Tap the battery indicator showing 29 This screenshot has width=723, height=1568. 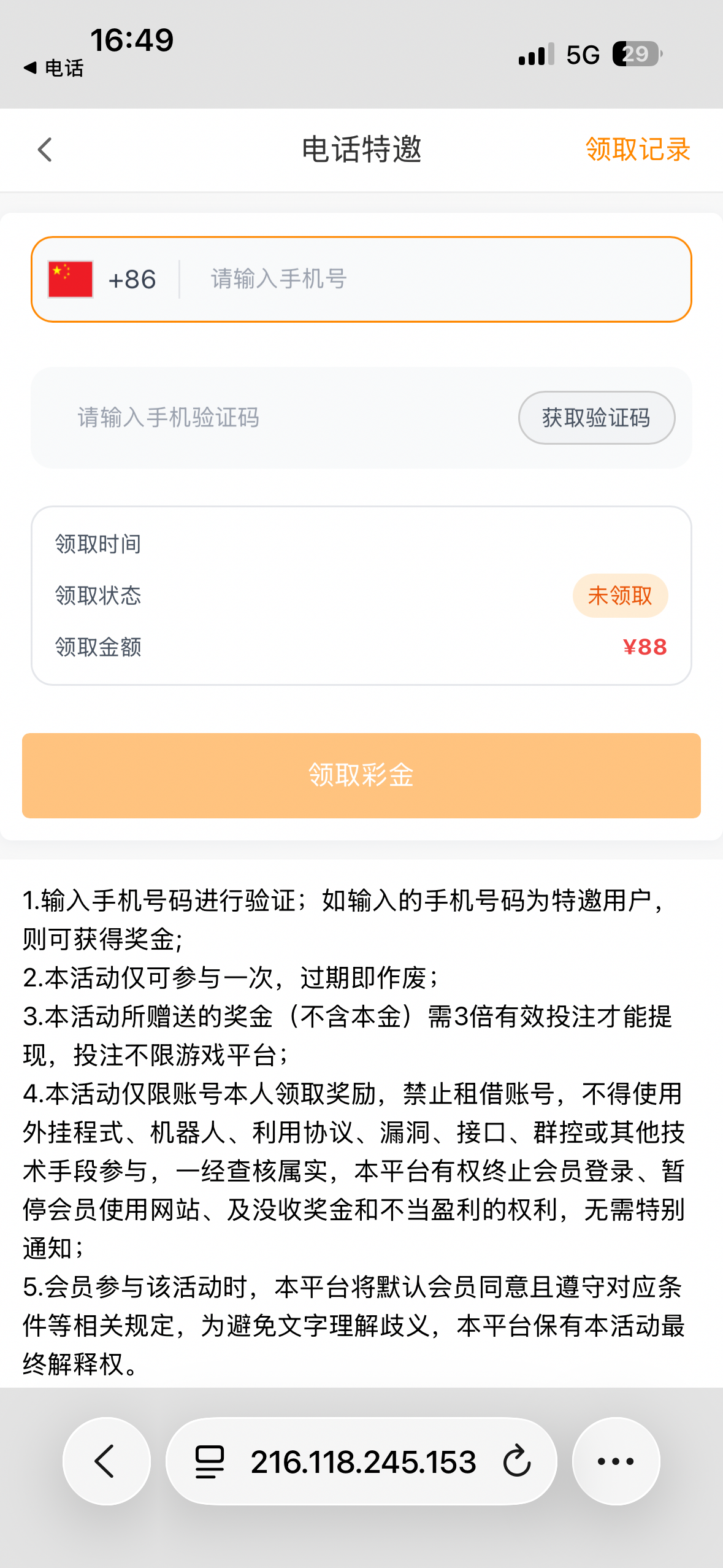pos(637,56)
